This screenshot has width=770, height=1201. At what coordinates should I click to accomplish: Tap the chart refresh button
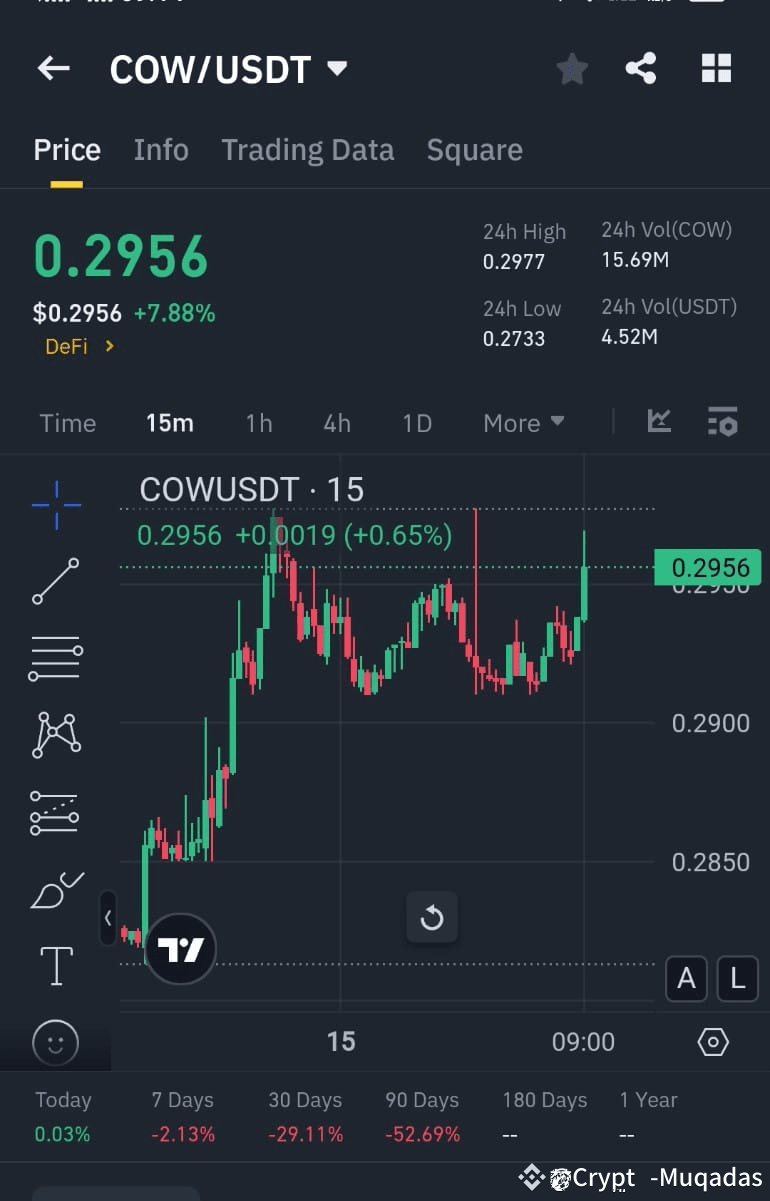coord(432,917)
